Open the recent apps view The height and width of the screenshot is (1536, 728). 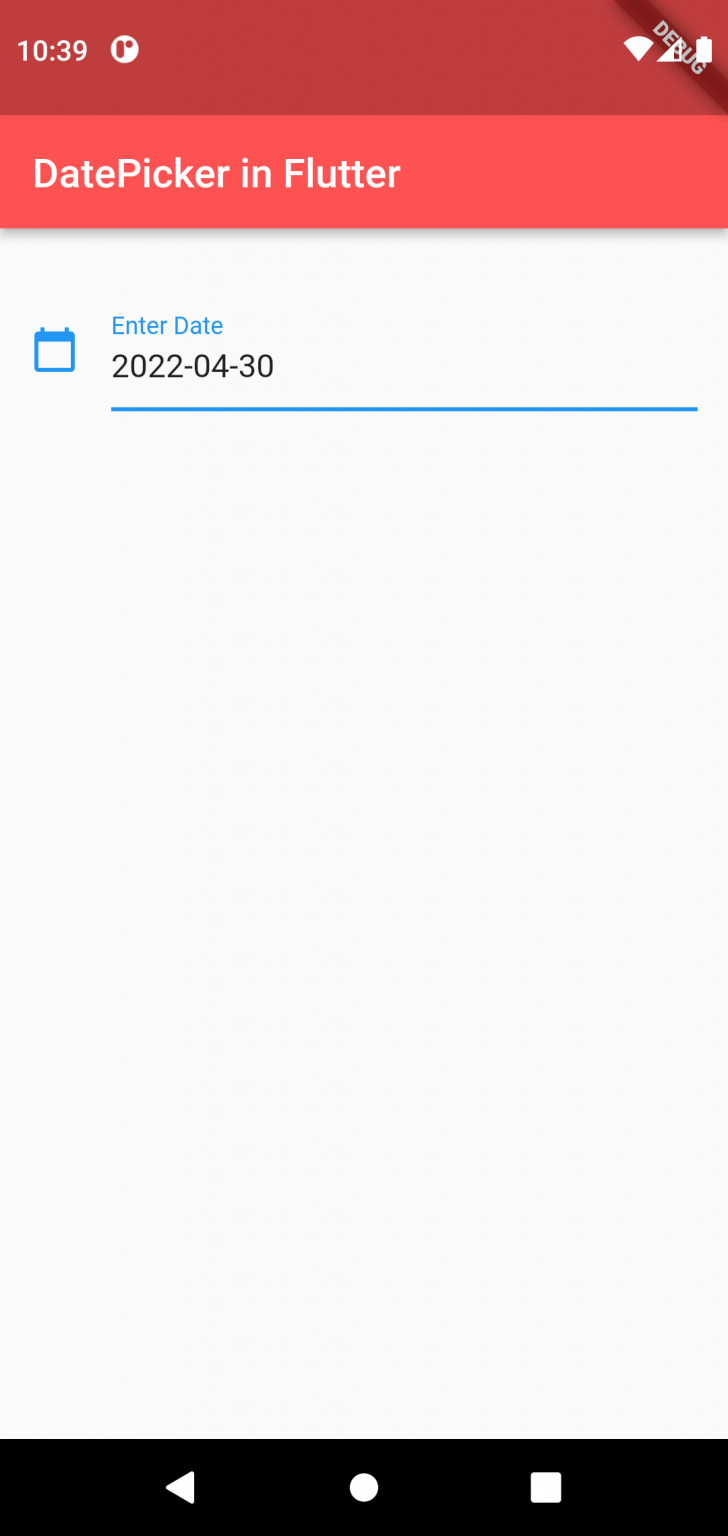pos(546,1487)
